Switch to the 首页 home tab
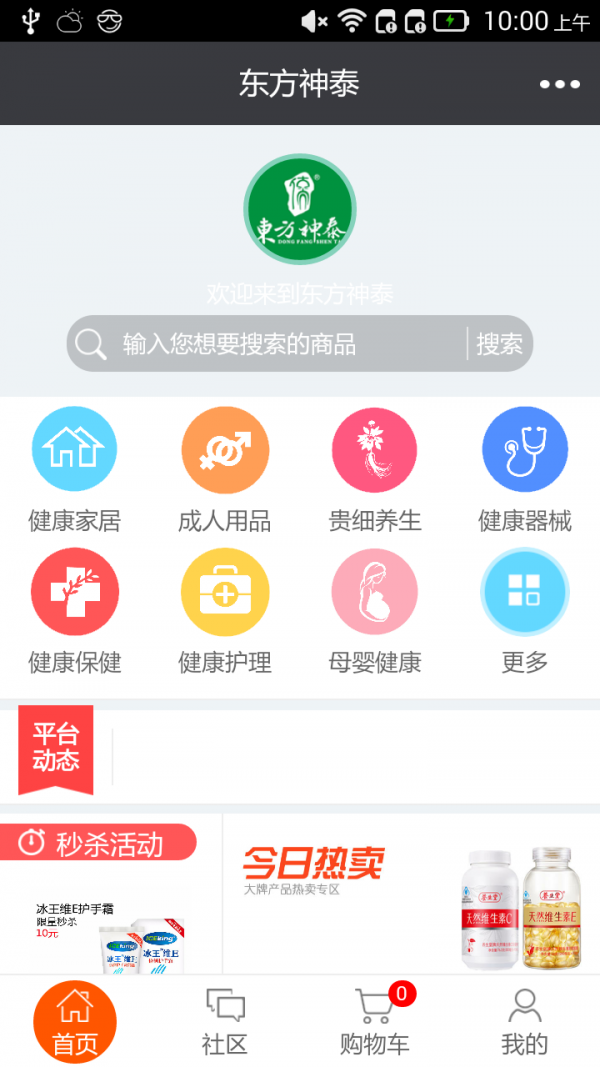 pos(75,1022)
